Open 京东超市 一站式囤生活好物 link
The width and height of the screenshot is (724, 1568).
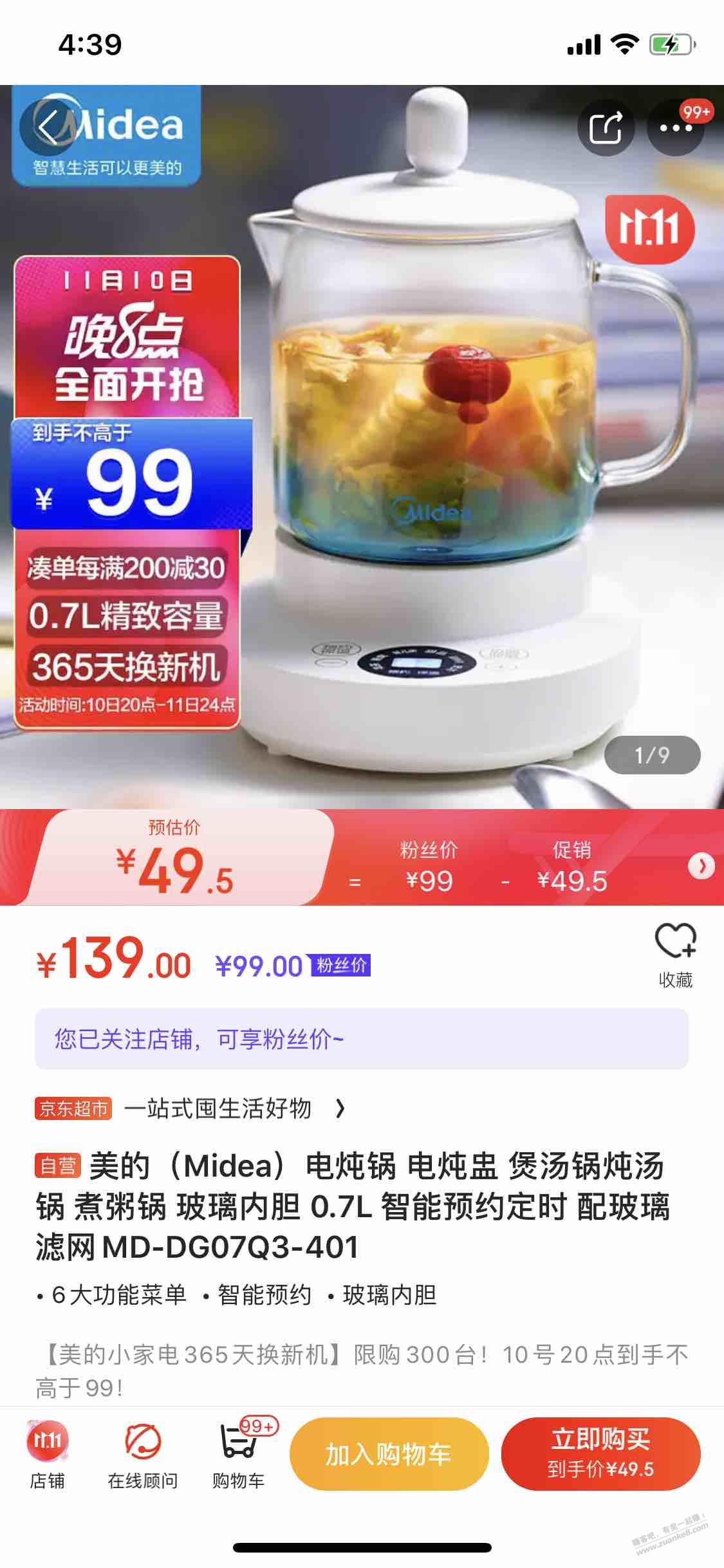(x=190, y=1108)
